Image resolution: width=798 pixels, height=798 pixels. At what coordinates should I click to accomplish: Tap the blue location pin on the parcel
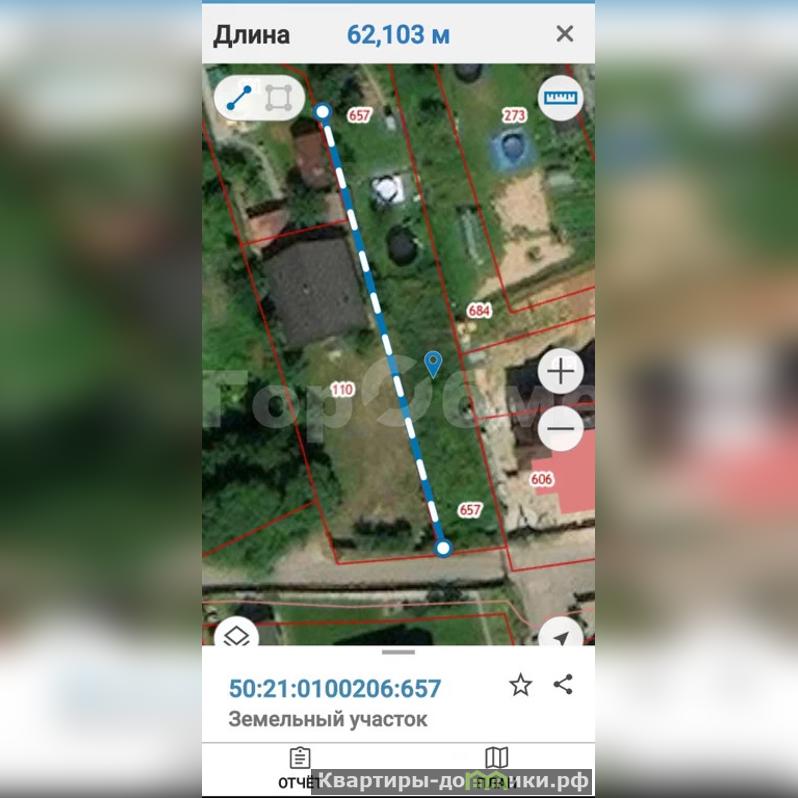coord(433,363)
